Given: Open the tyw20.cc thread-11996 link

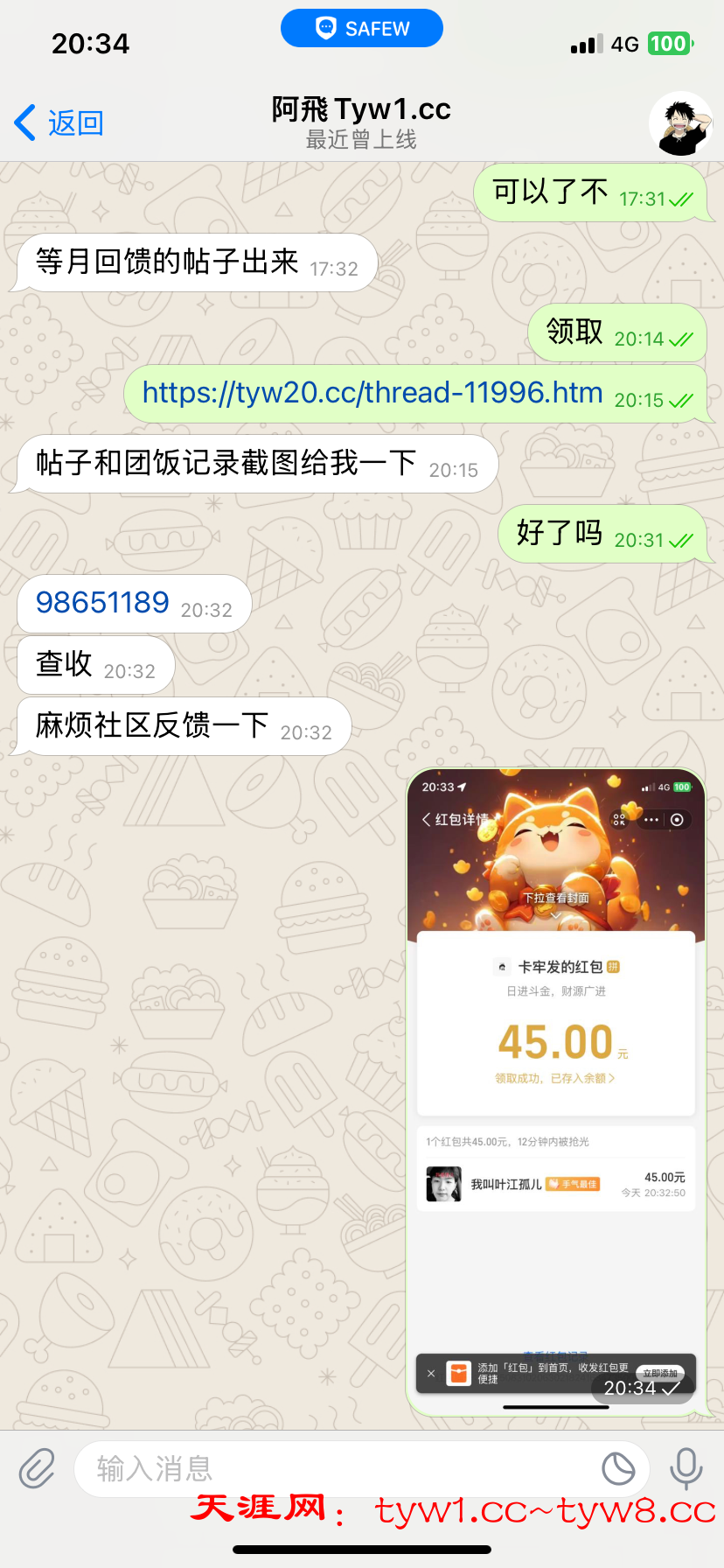Looking at the screenshot, I should (x=372, y=393).
